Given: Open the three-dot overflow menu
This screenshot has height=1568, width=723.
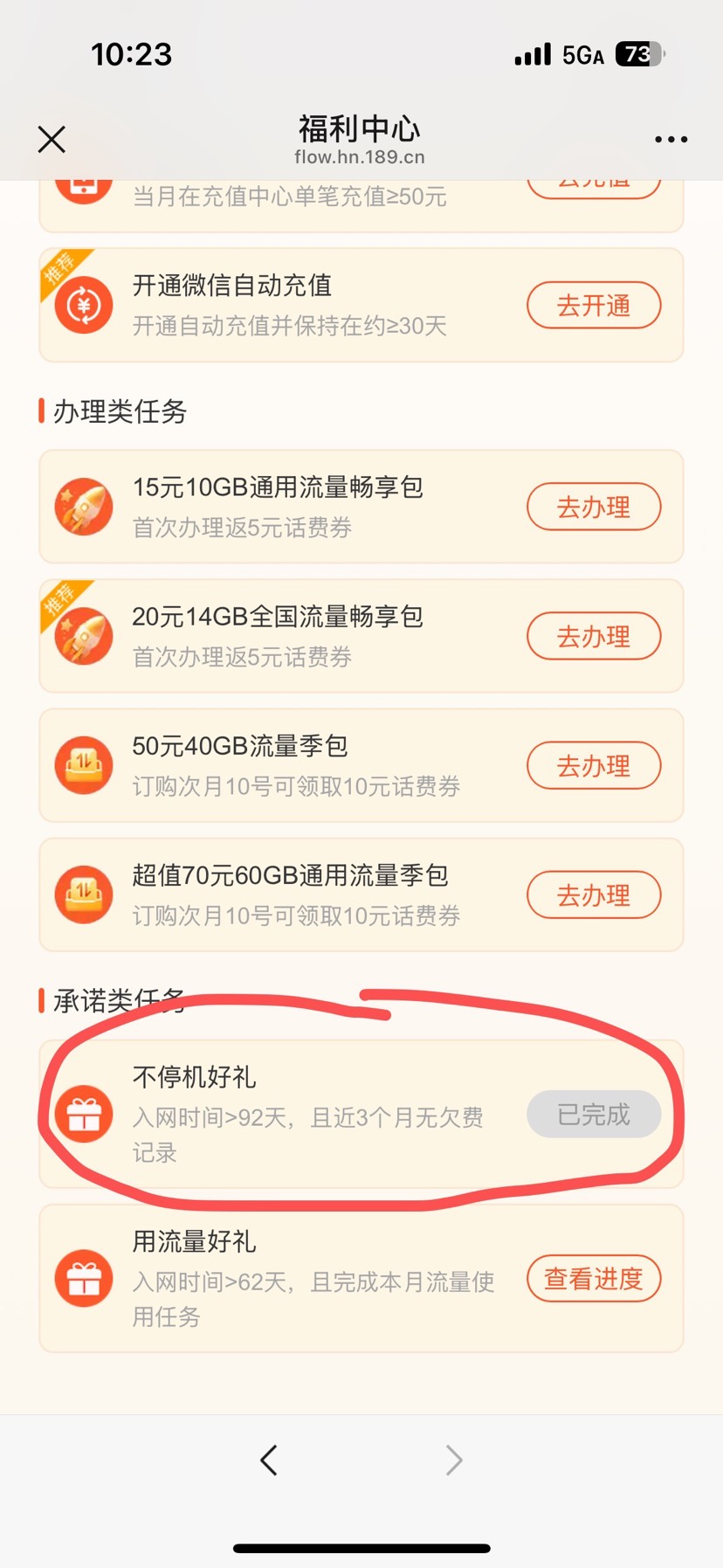Looking at the screenshot, I should pos(671,139).
